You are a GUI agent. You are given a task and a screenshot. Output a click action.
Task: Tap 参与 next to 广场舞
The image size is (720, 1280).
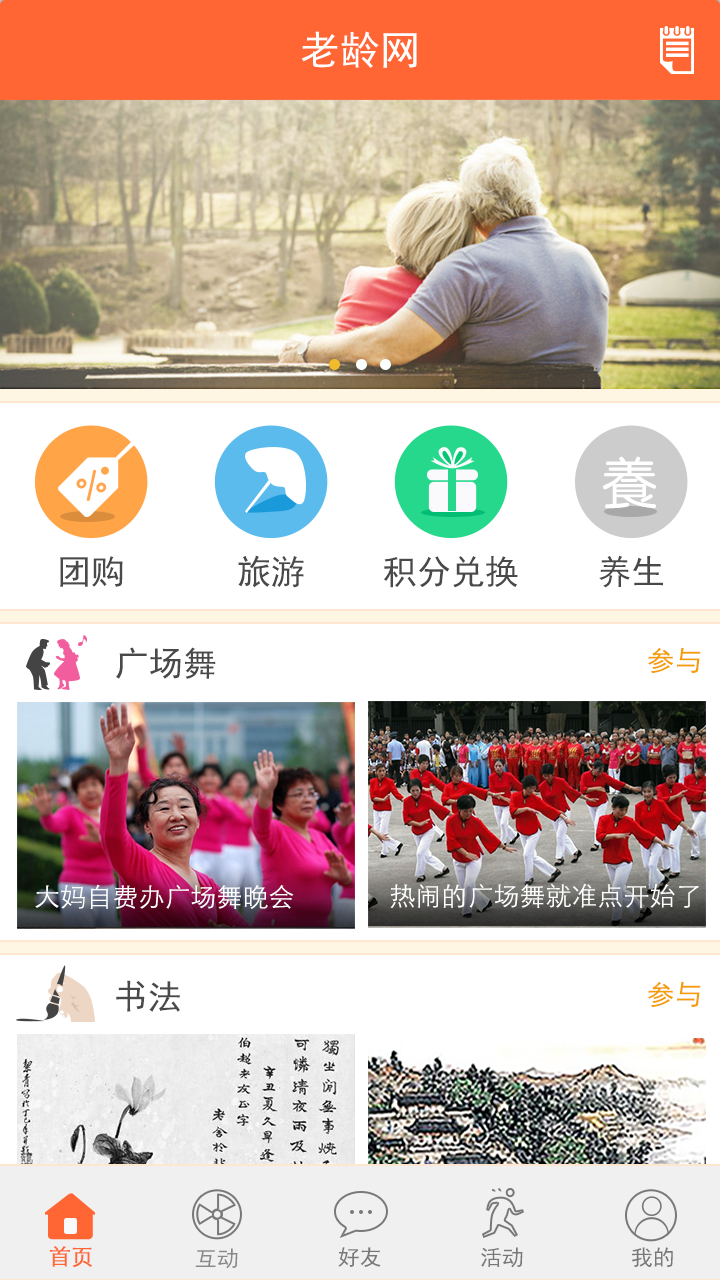point(674,661)
